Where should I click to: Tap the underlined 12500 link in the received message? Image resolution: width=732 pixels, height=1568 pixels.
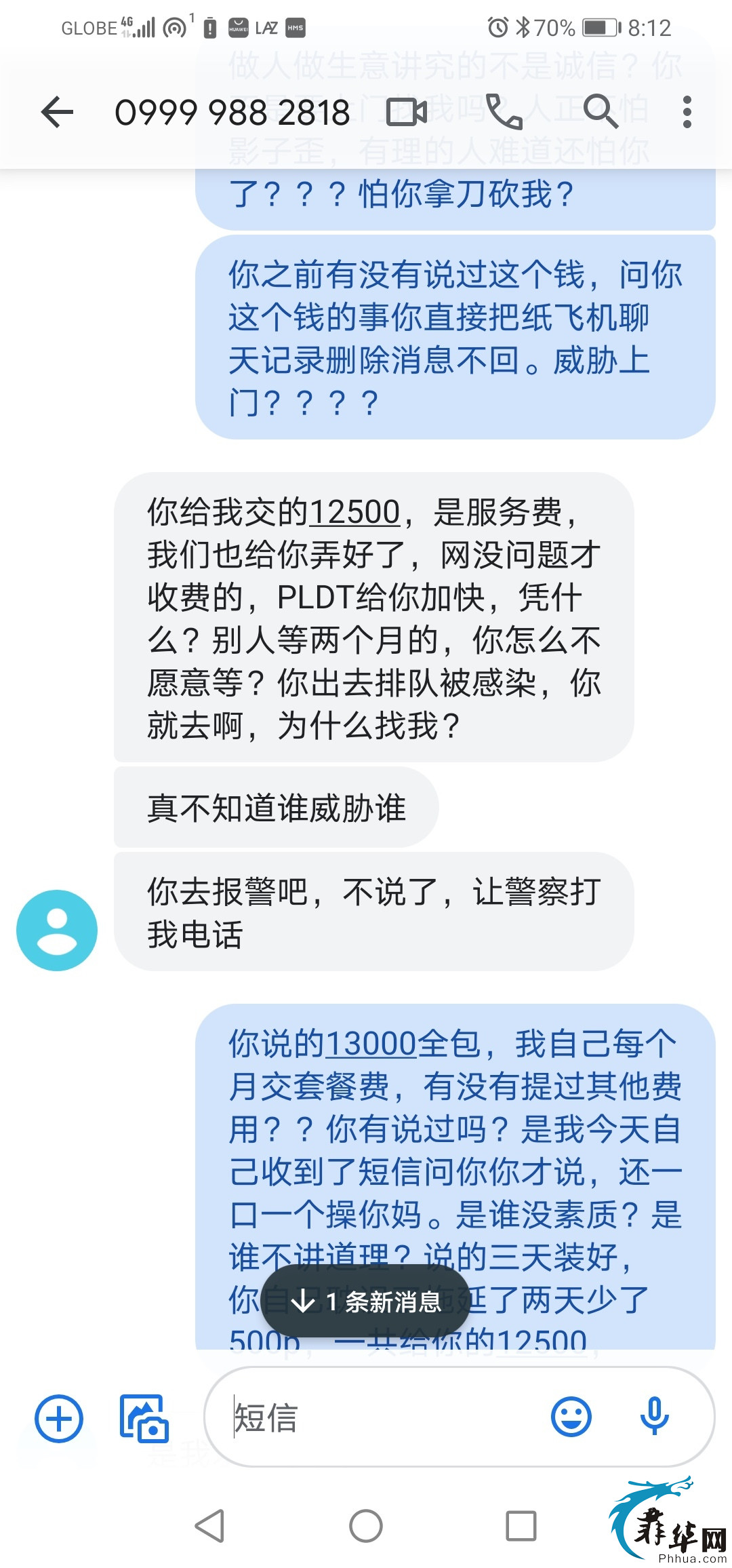(354, 512)
